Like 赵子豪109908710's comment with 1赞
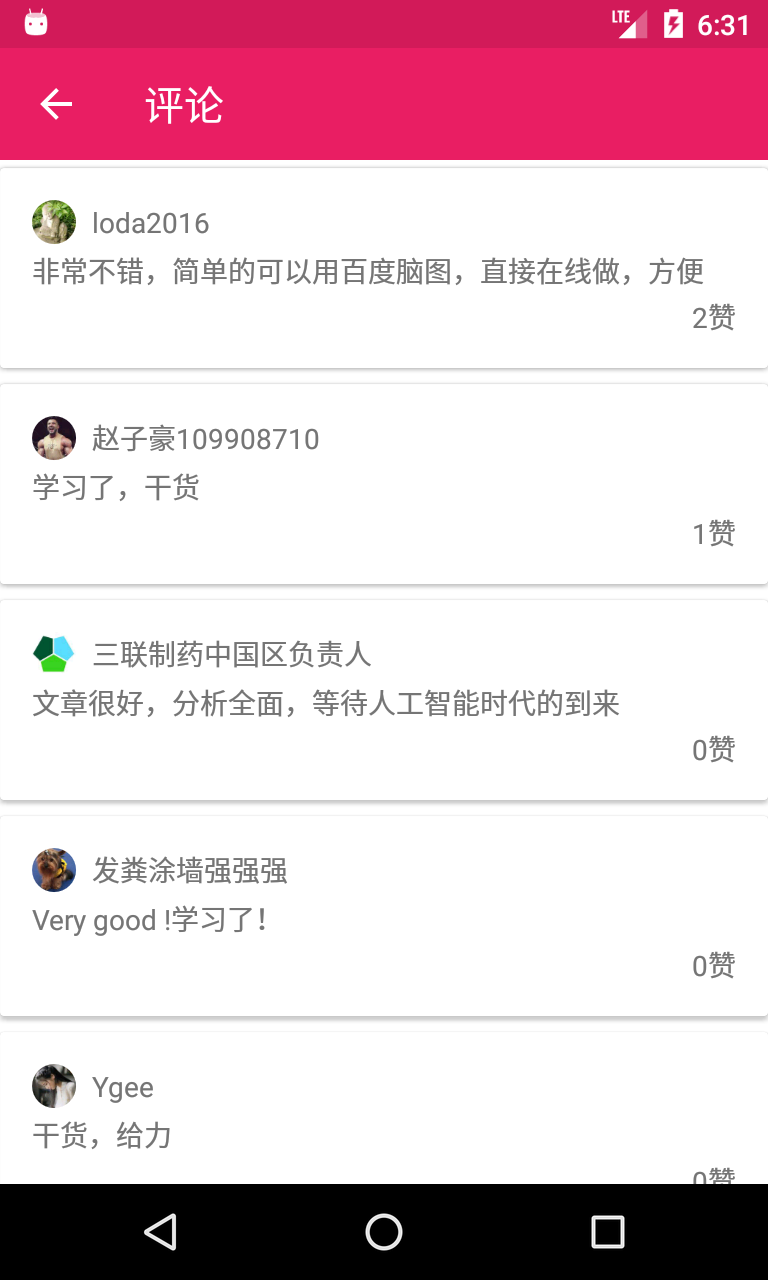This screenshot has width=768, height=1280. pyautogui.click(x=713, y=534)
